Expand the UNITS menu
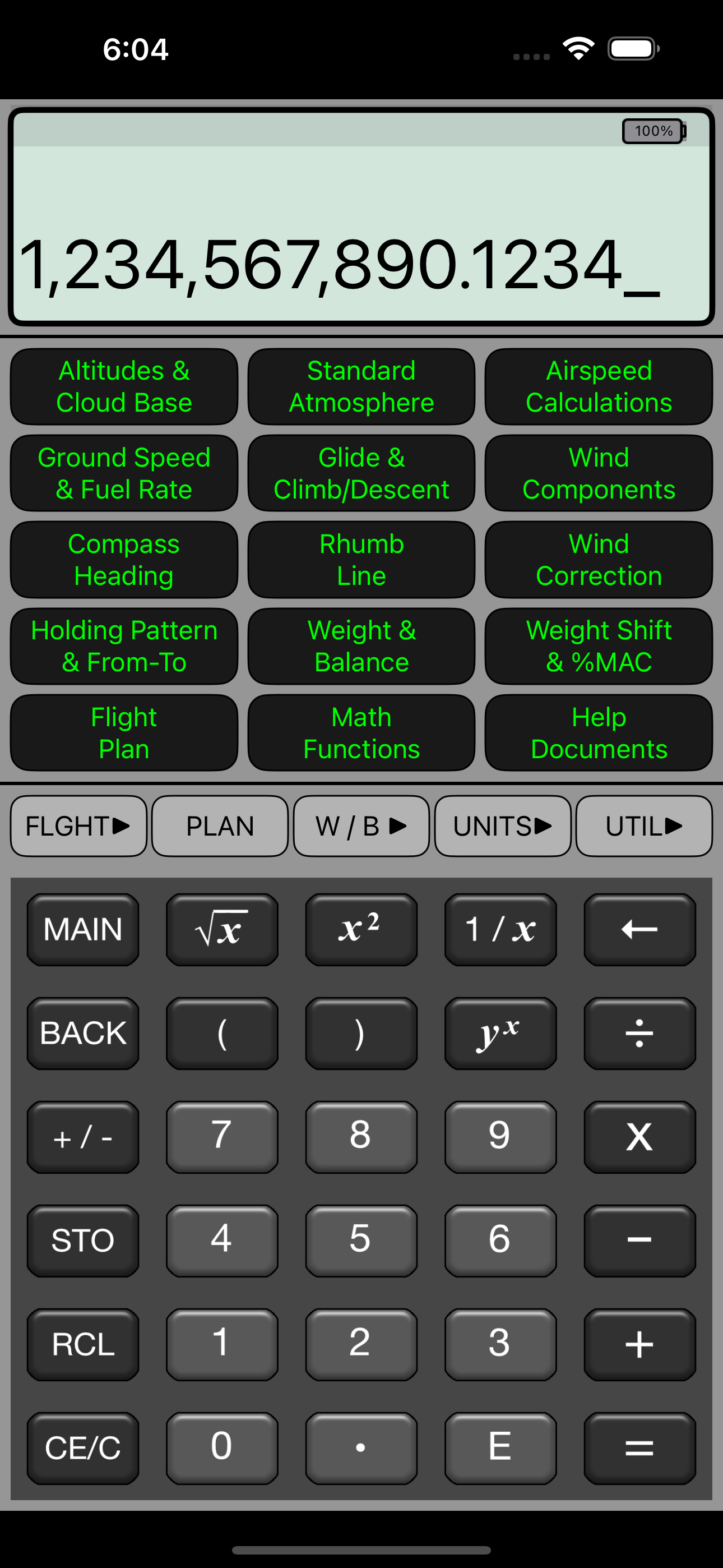The height and width of the screenshot is (1568, 723). tap(503, 826)
